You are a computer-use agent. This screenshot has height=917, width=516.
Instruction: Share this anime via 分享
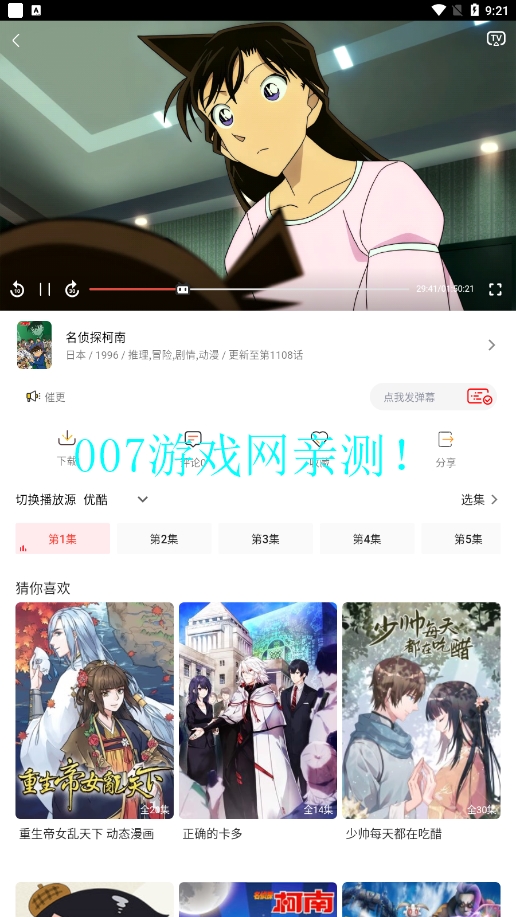point(446,449)
